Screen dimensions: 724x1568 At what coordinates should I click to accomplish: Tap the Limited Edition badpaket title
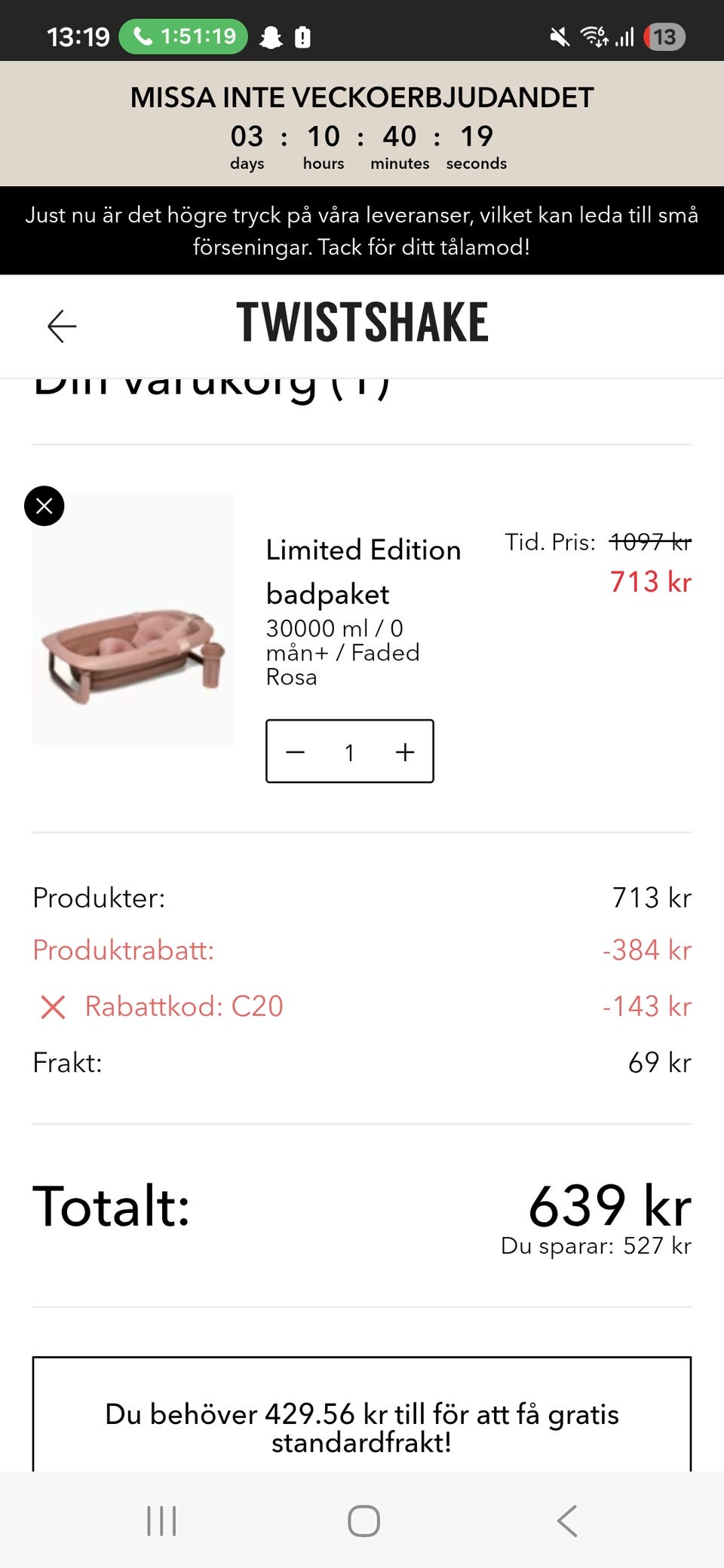tap(364, 571)
